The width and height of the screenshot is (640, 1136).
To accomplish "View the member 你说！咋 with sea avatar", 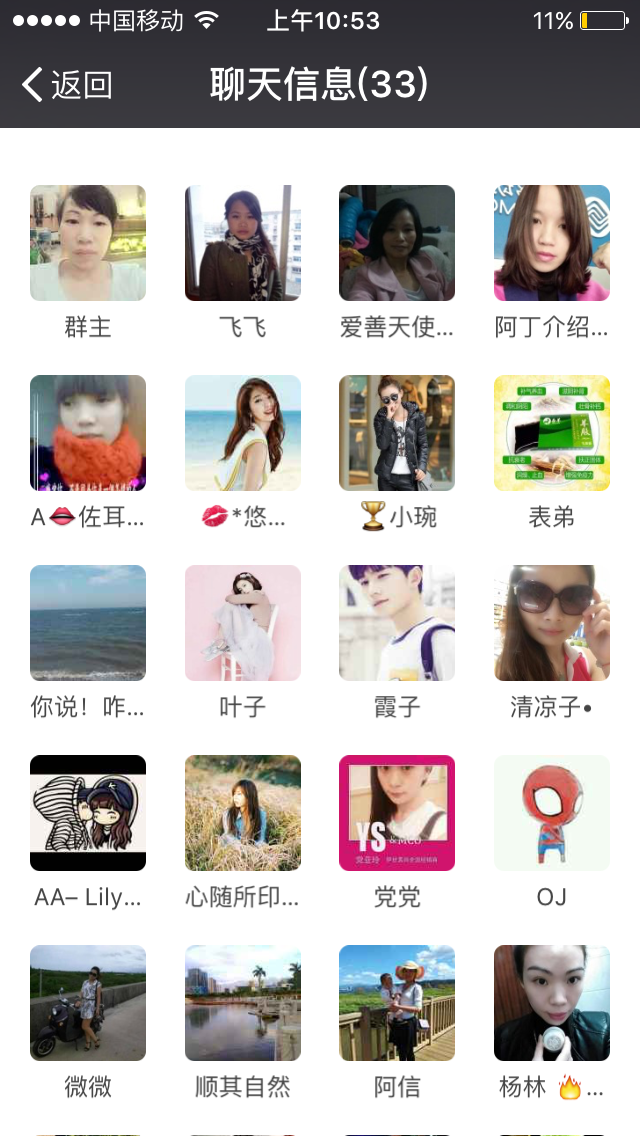I will 88,623.
